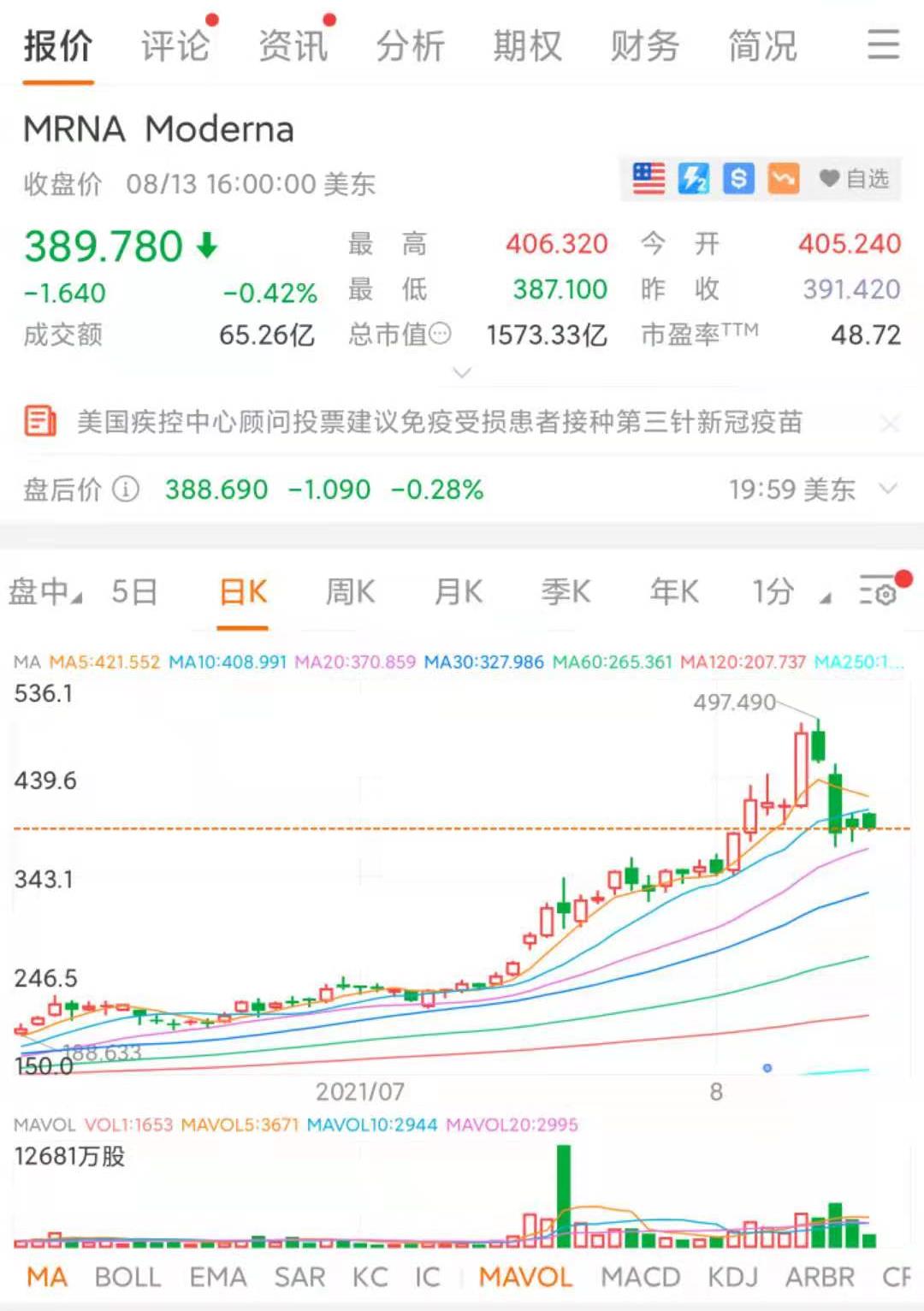The image size is (924, 1311).
Task: Add Moderna to 自选 watchlist
Action: coord(854,179)
